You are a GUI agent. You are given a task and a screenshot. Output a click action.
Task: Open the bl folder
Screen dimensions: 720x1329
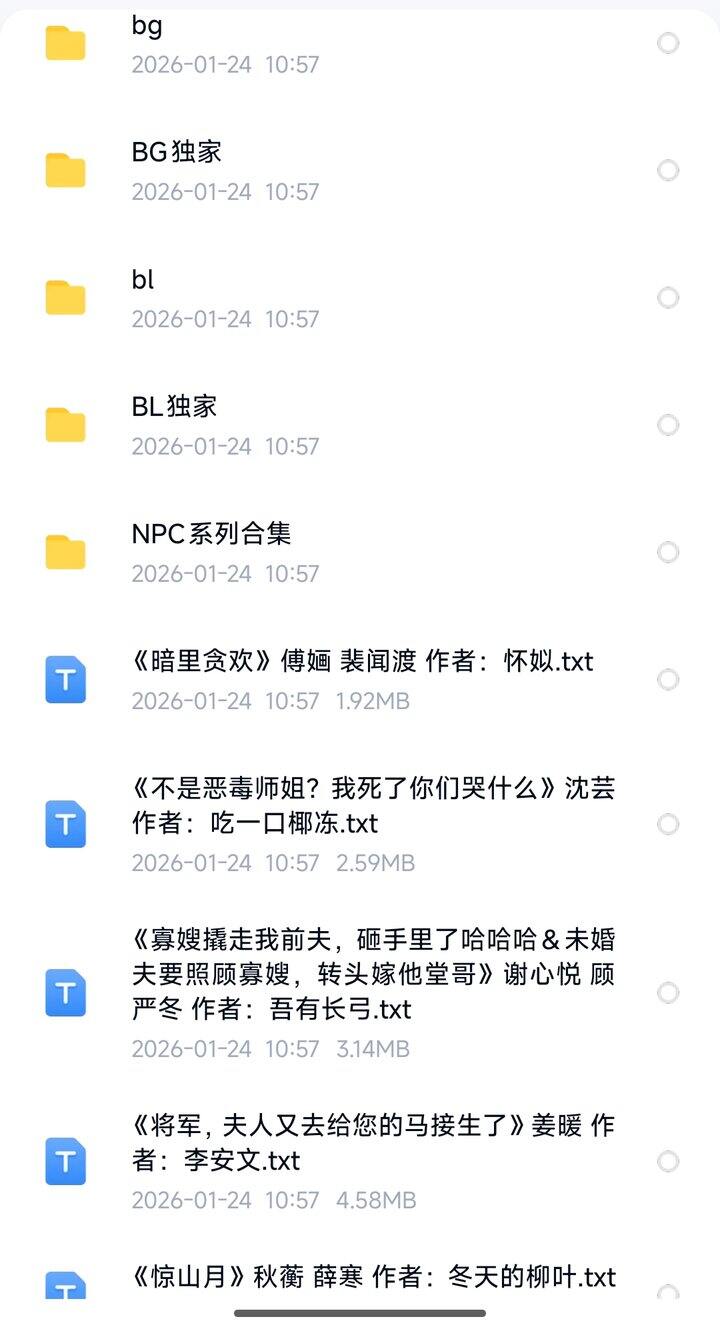pos(143,279)
